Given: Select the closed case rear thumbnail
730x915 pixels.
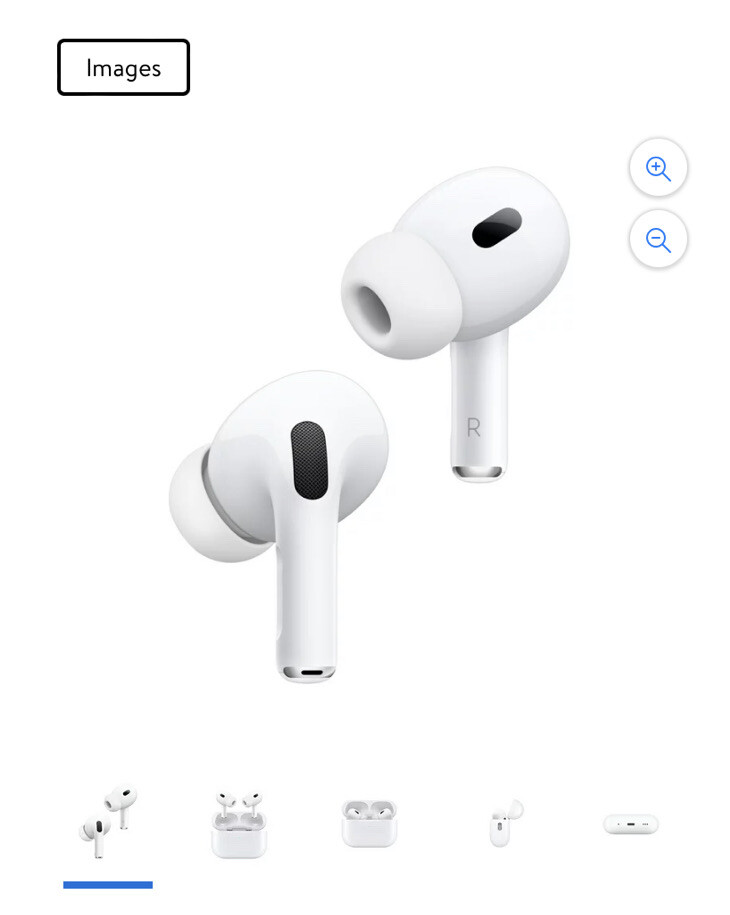Looking at the screenshot, I should tap(628, 822).
